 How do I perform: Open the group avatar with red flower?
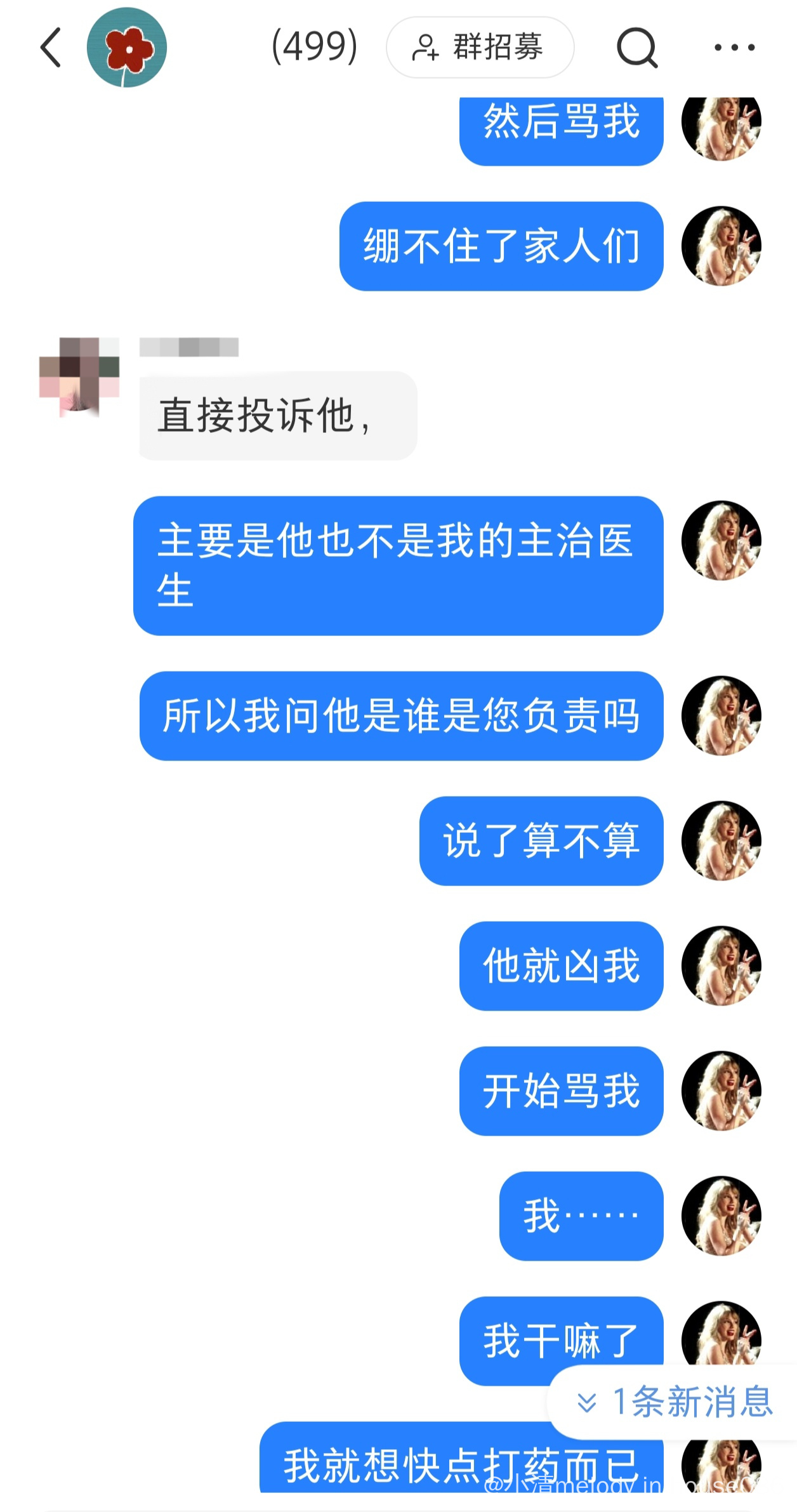click(127, 47)
